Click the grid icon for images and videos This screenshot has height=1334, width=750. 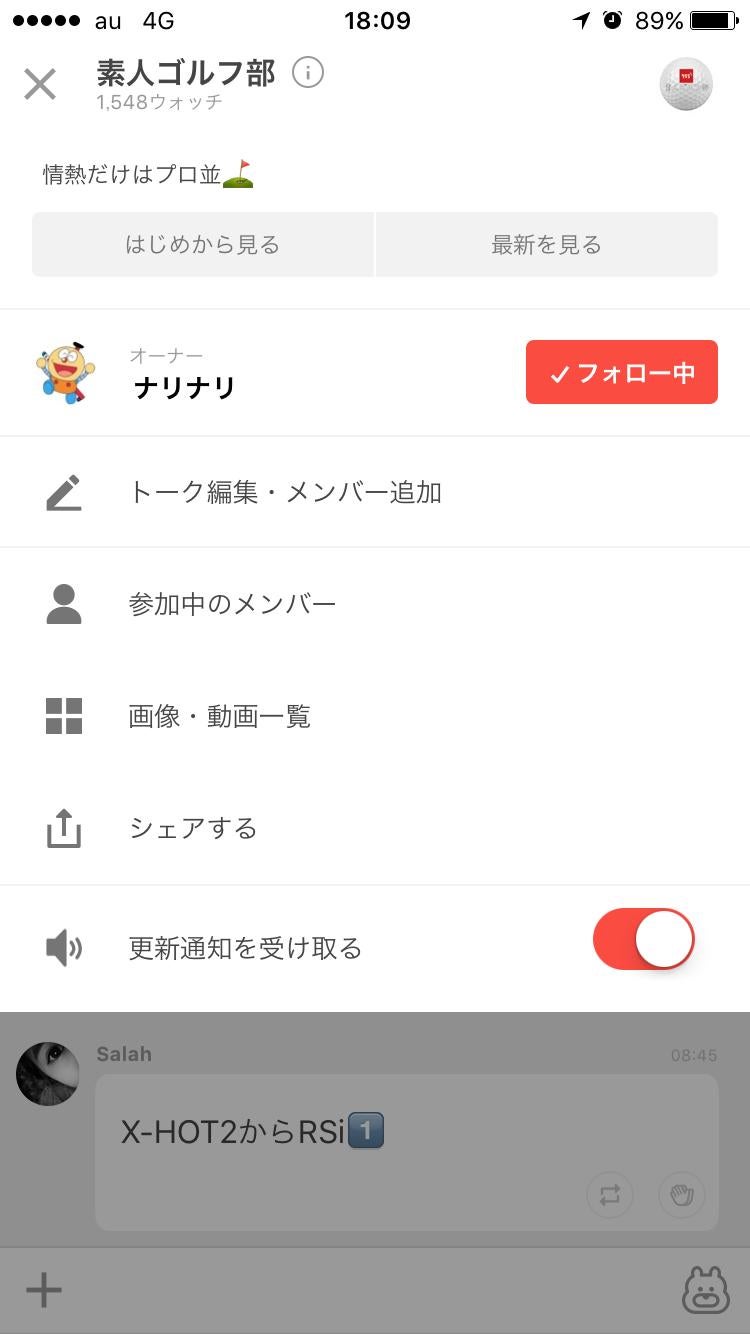[x=64, y=714]
